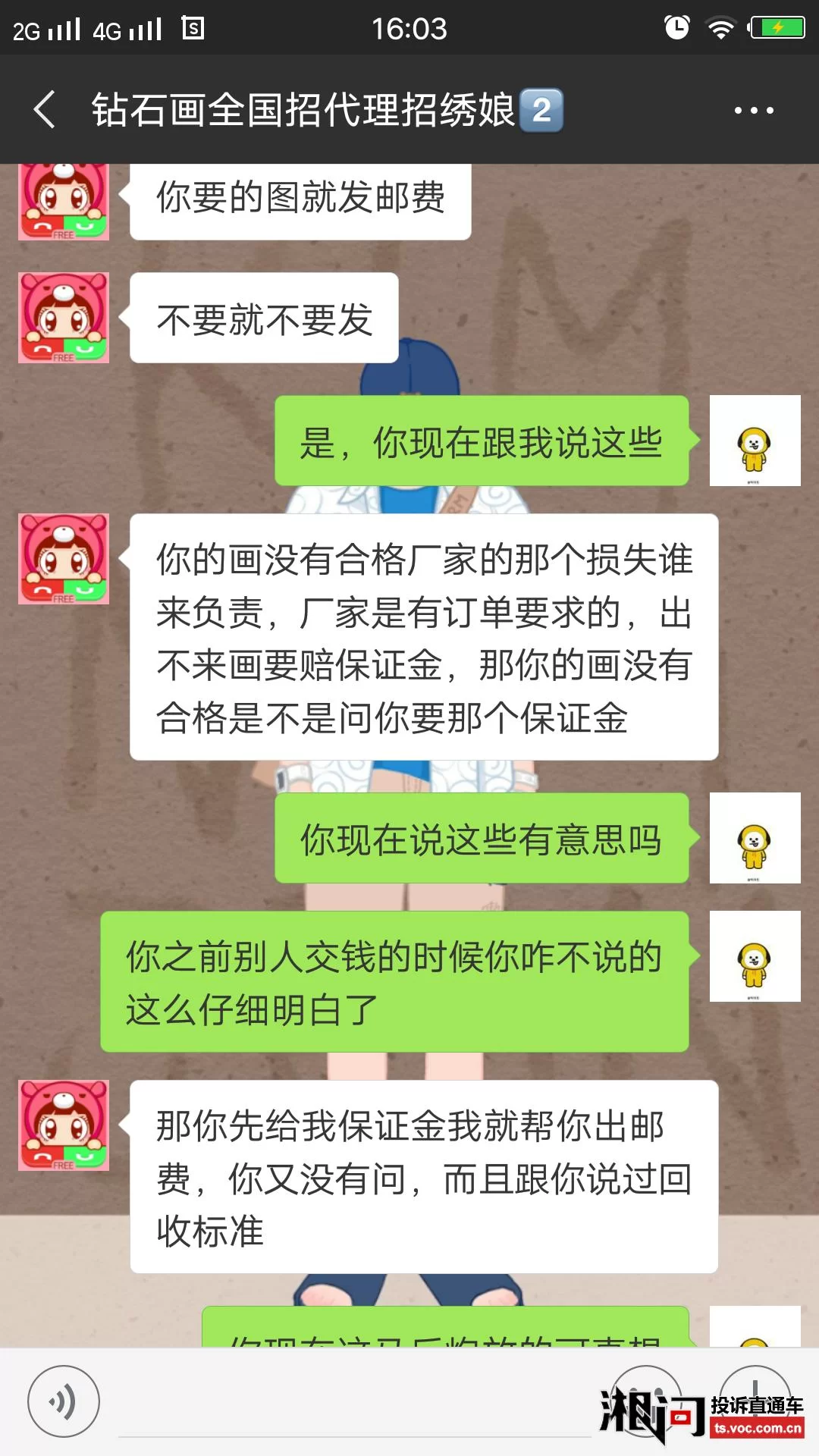Viewport: 819px width, 1456px height.
Task: Go back from the group chat
Action: click(45, 110)
